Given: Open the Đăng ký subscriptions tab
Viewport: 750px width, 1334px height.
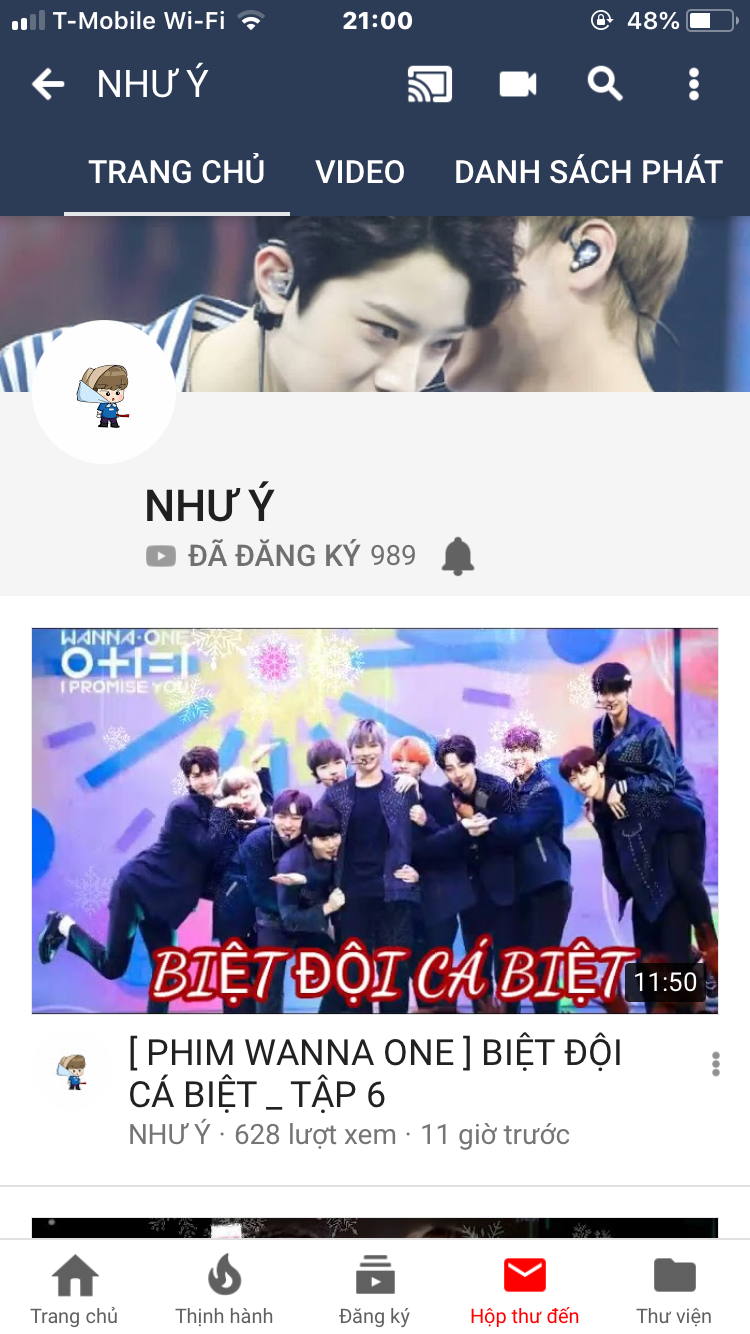Looking at the screenshot, I should pos(374,1289).
